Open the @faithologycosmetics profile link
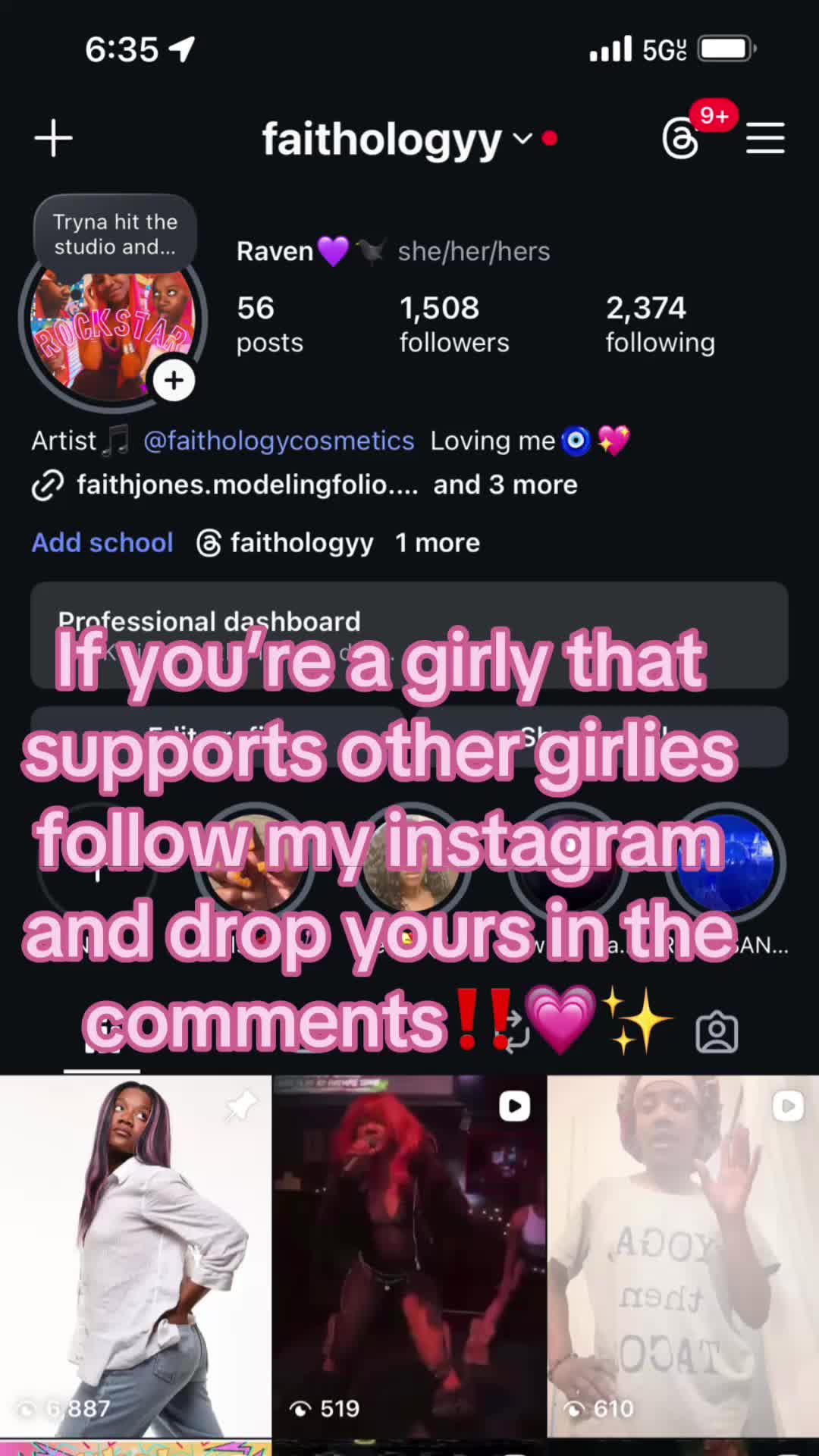819x1456 pixels. pos(278,441)
